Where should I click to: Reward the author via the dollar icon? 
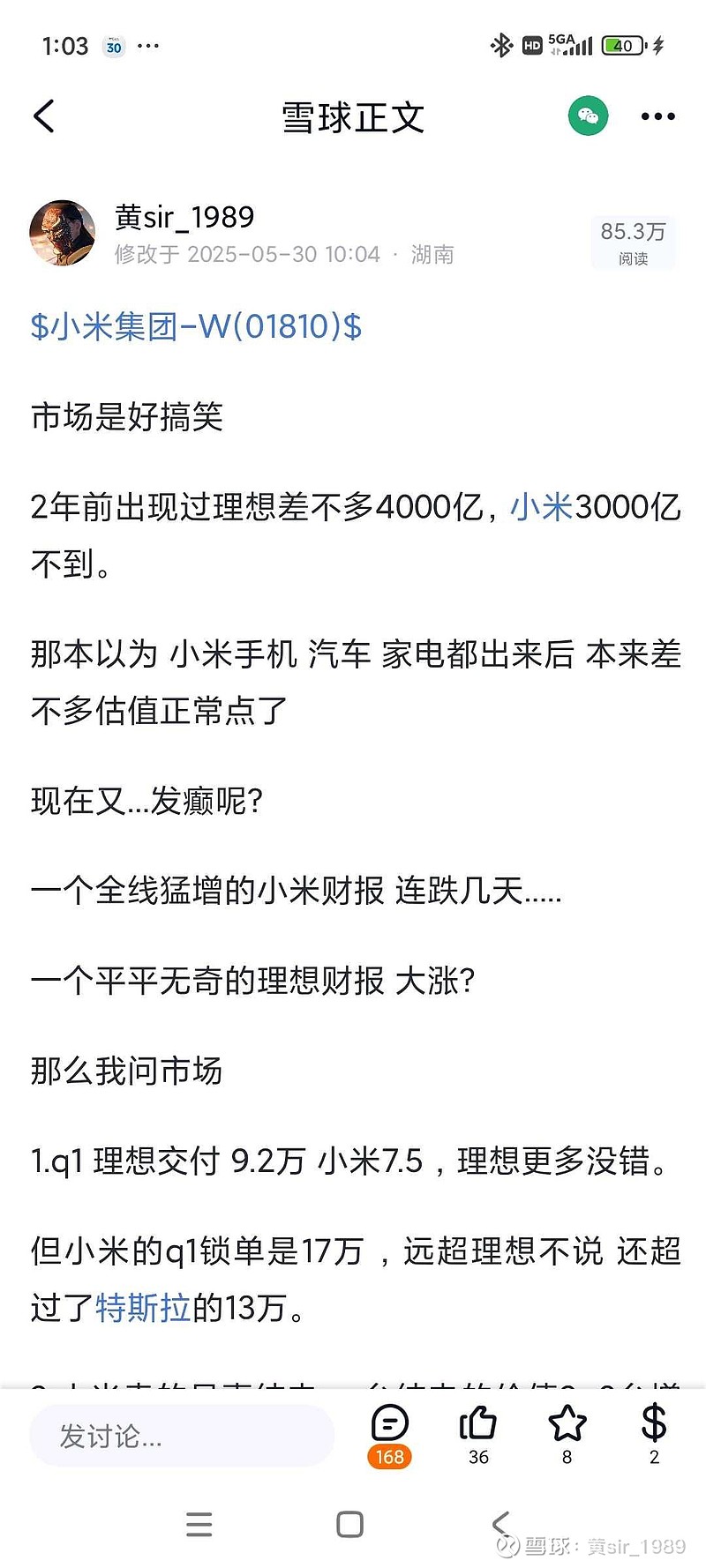(654, 1423)
